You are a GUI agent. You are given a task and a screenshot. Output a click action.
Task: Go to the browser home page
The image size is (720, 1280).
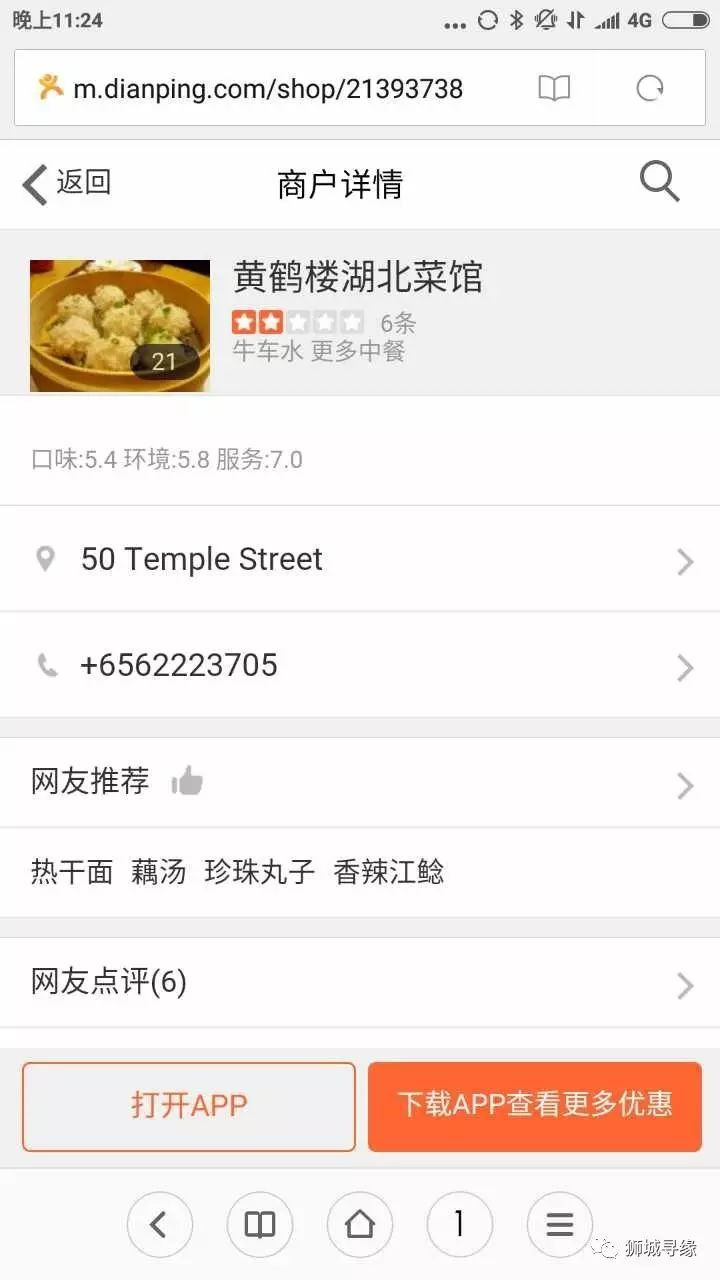(360, 1224)
